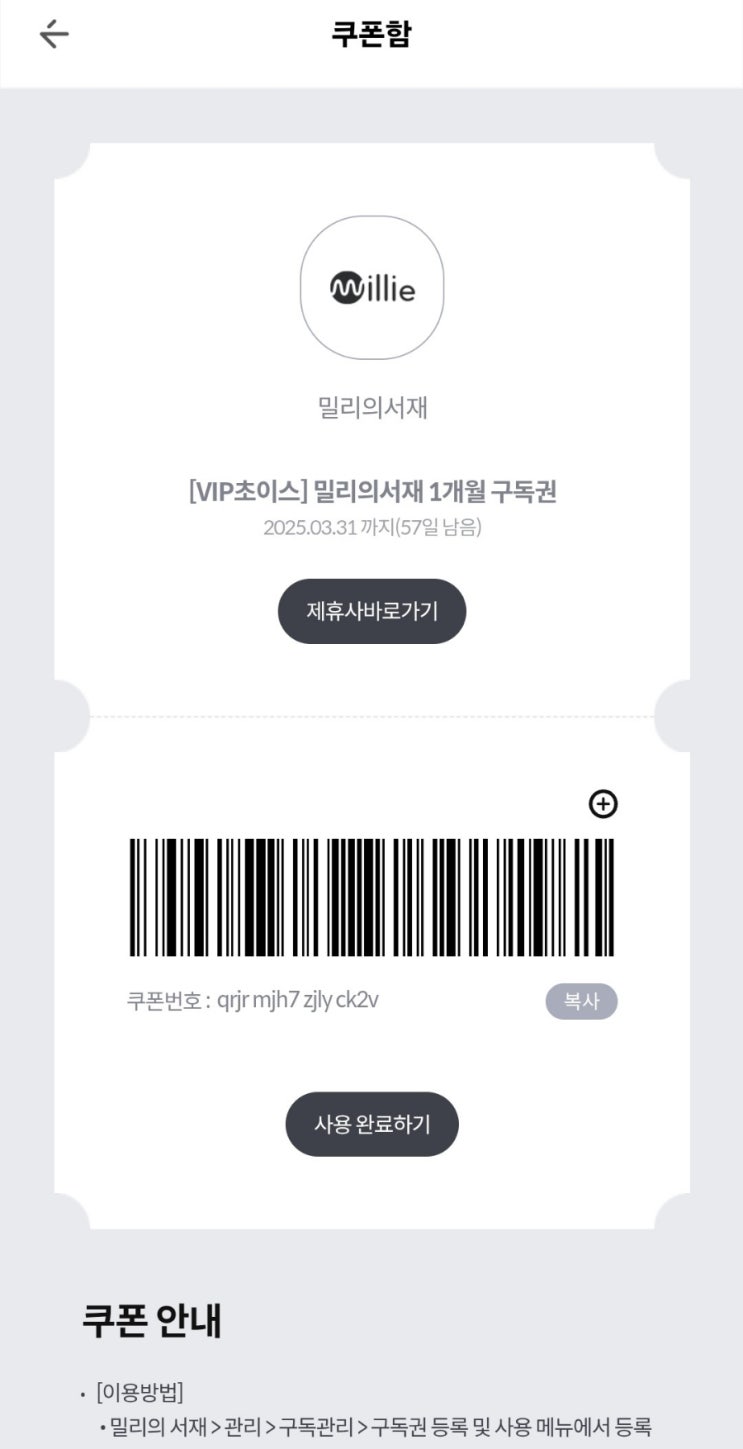Copy the coupon number with 복사

[581, 1001]
